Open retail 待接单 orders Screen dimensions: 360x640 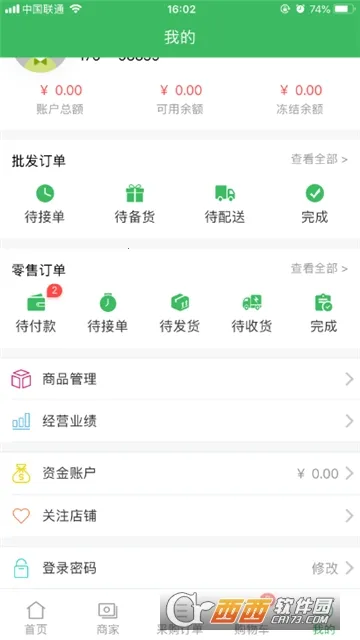click(x=108, y=313)
